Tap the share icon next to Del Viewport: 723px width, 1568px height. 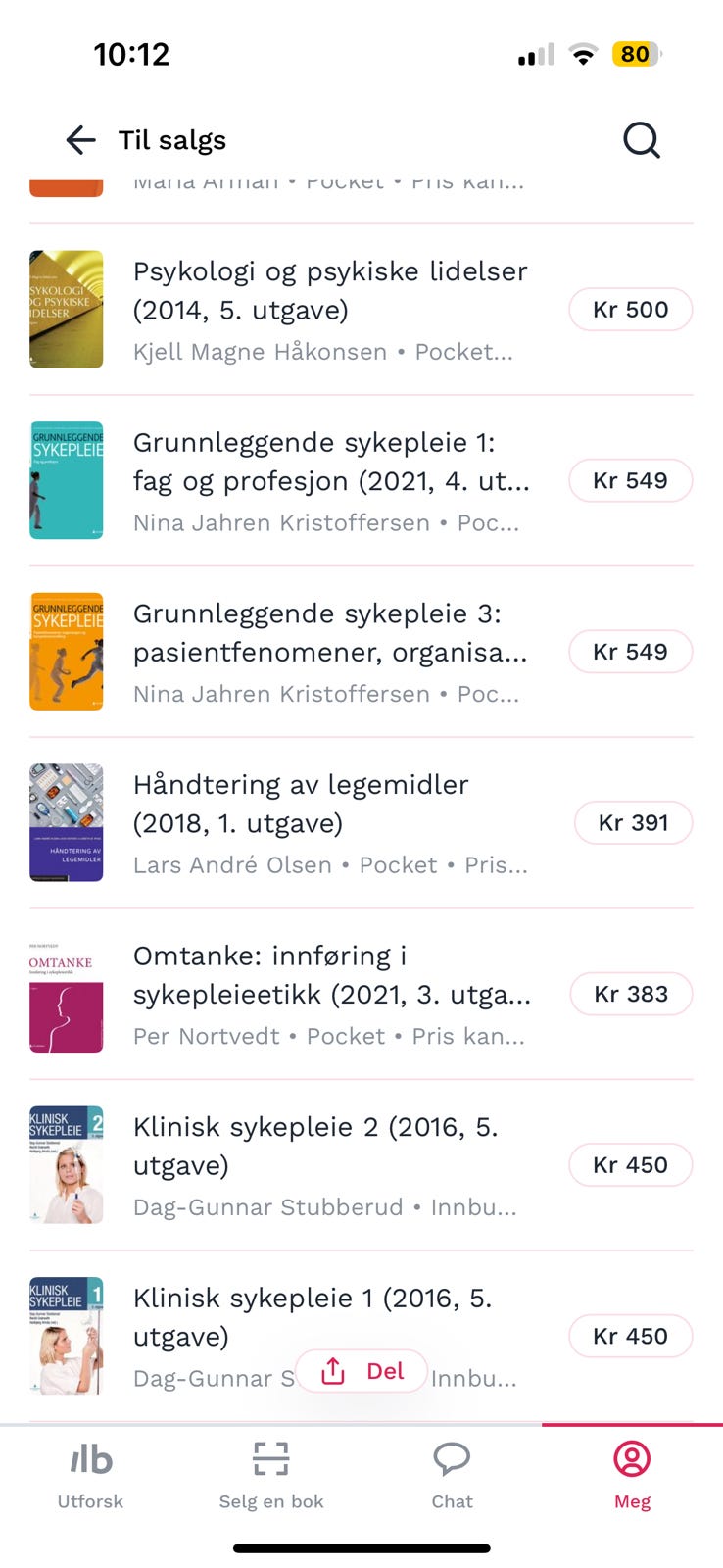click(x=334, y=1370)
